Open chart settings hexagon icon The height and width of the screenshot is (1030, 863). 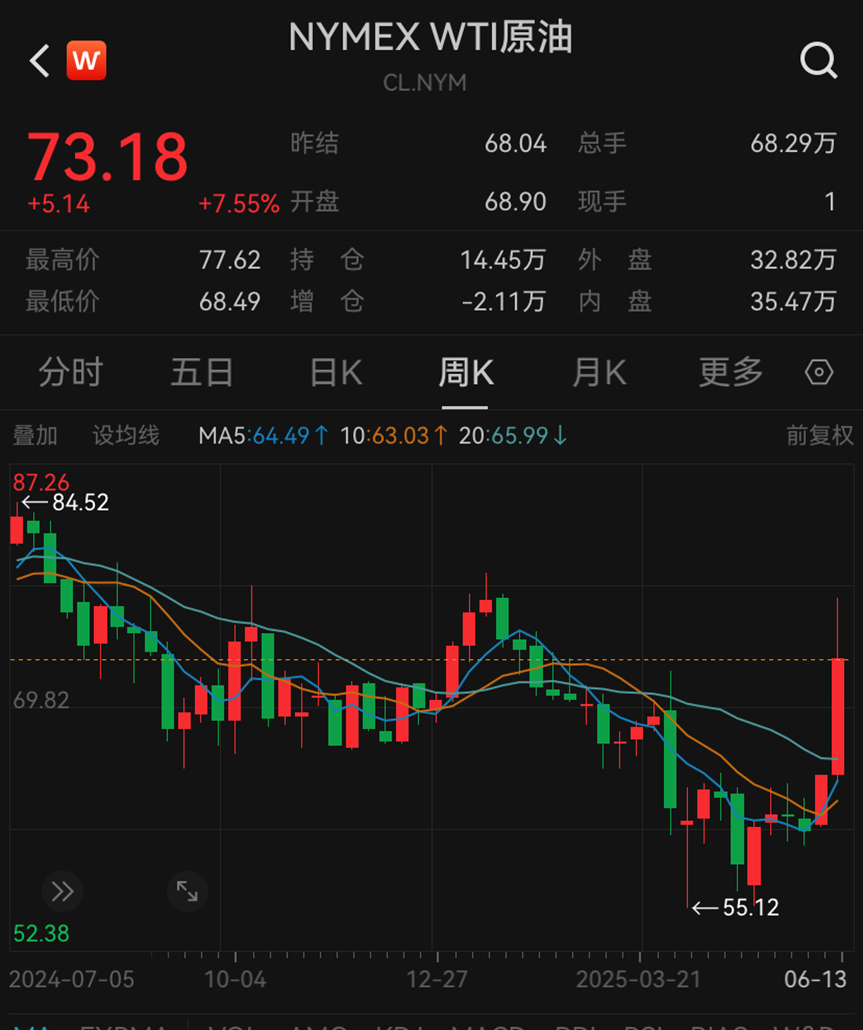click(x=819, y=373)
